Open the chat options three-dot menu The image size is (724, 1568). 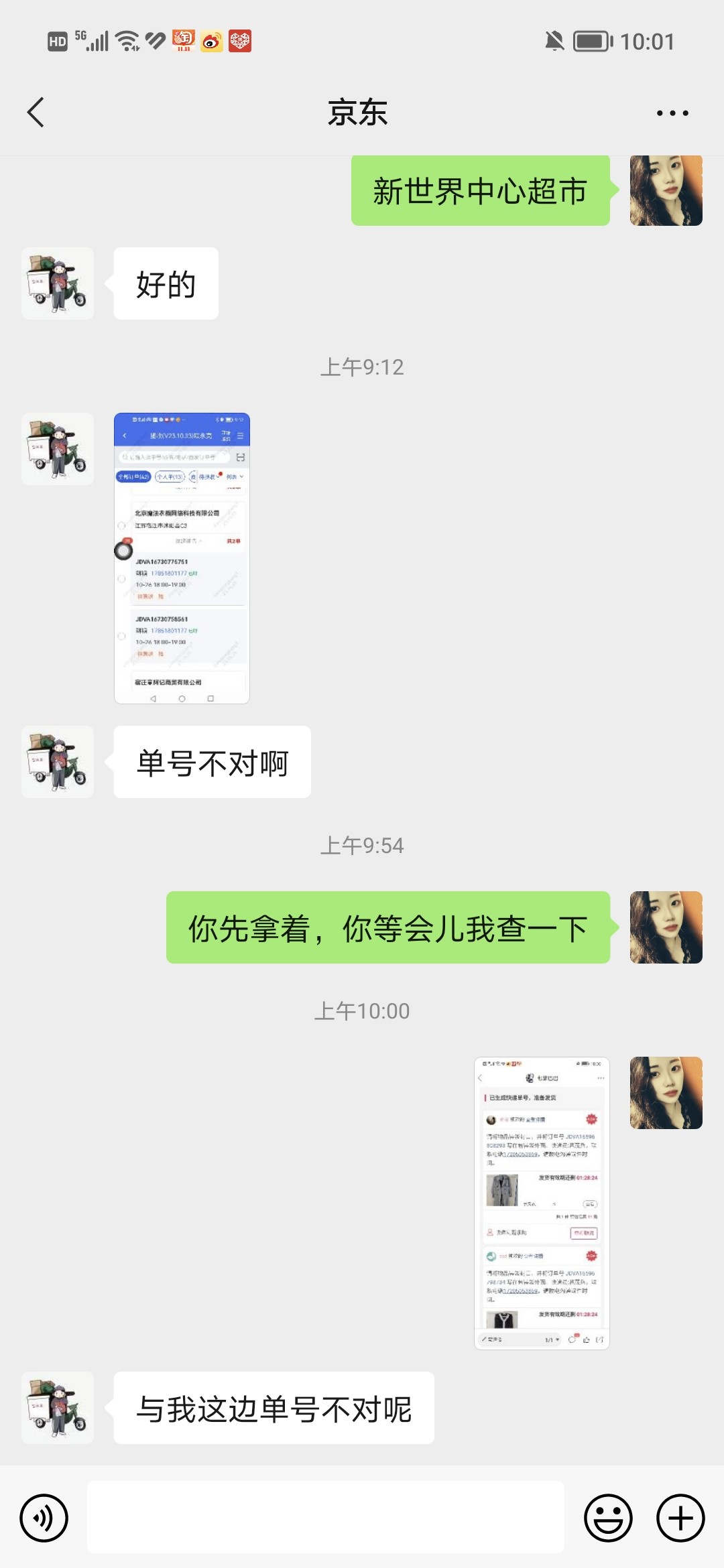pyautogui.click(x=672, y=113)
